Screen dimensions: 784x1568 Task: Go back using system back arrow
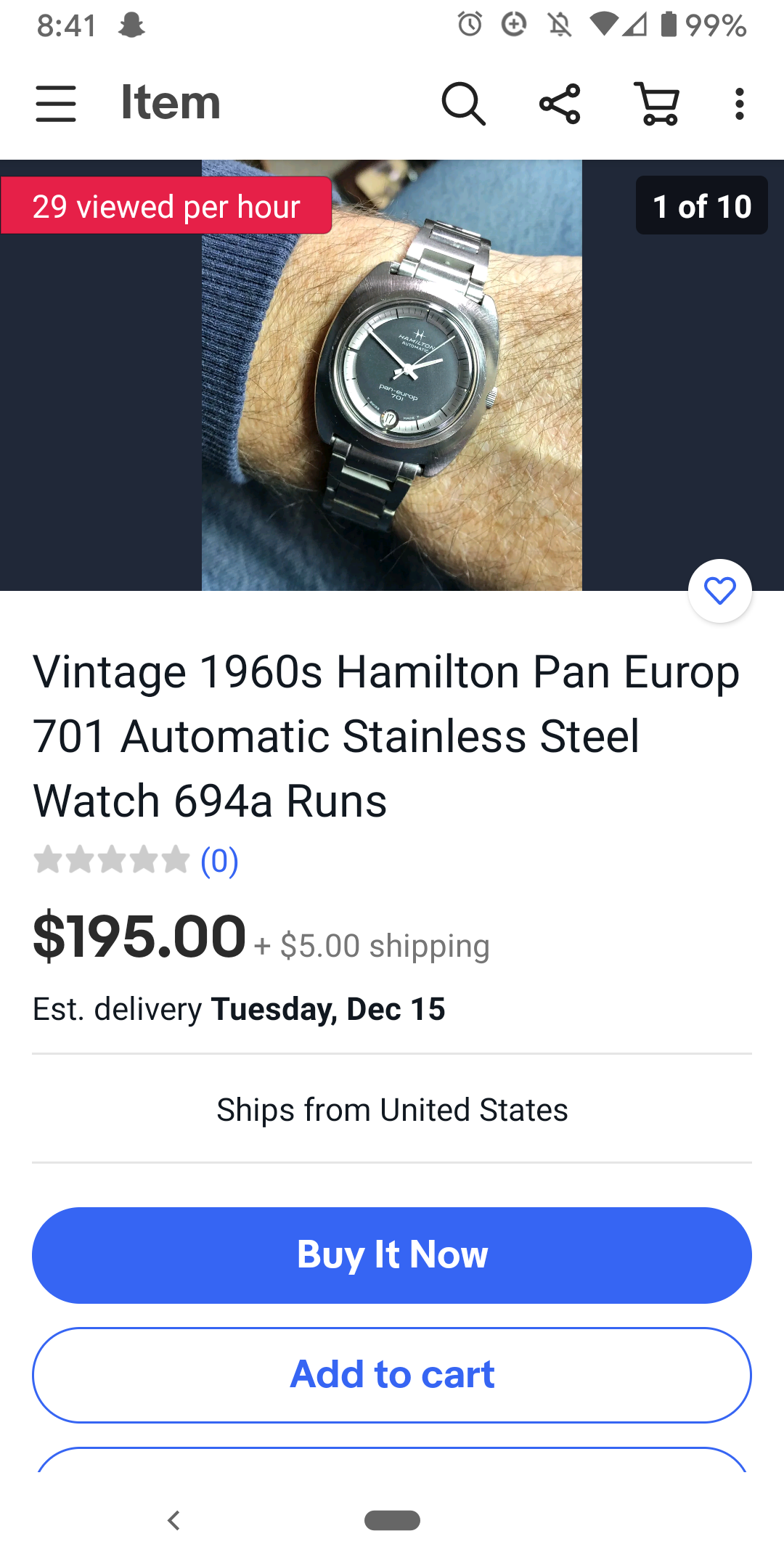click(173, 1520)
